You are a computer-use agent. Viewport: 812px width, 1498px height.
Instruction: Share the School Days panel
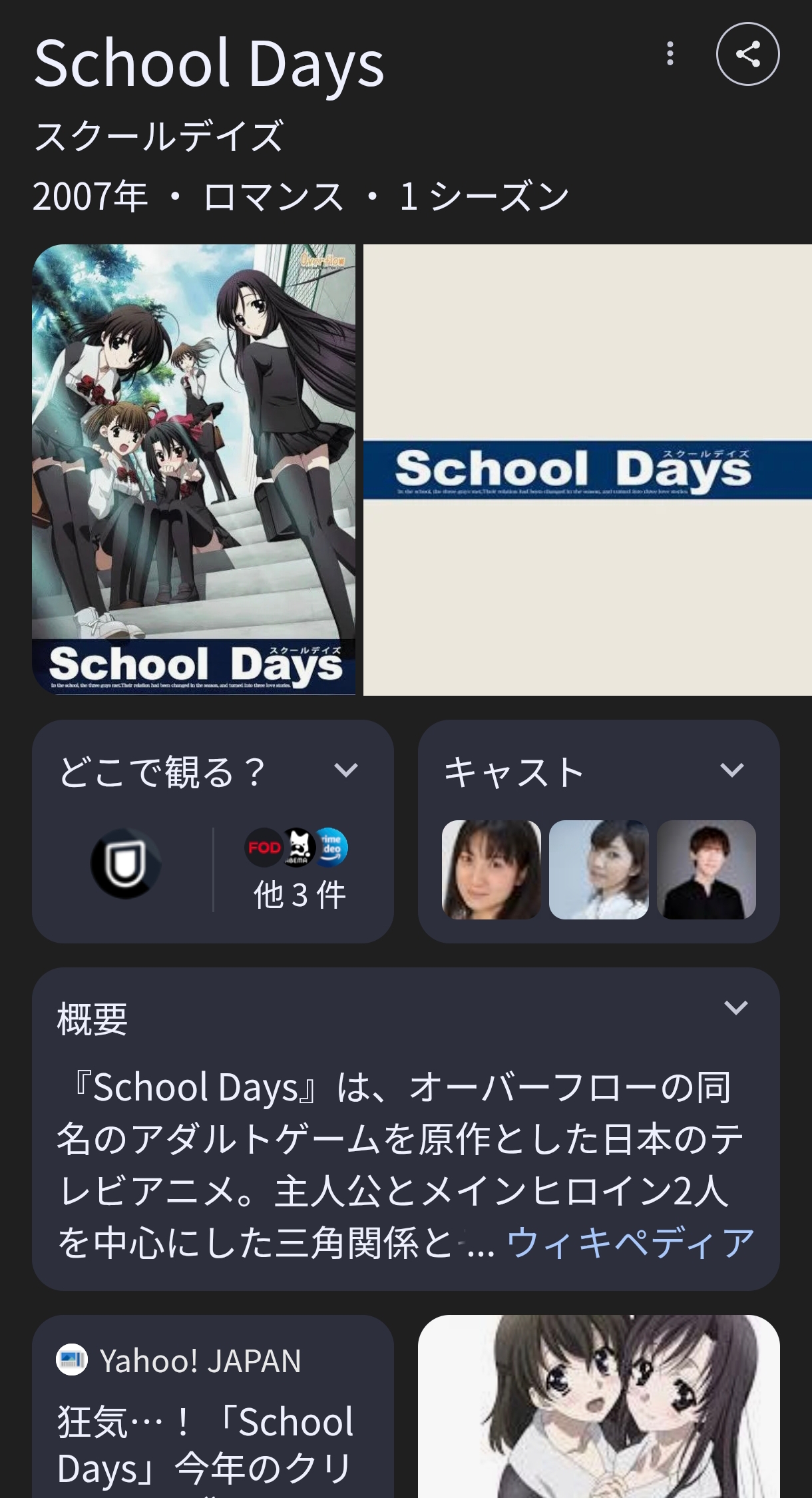tap(747, 54)
